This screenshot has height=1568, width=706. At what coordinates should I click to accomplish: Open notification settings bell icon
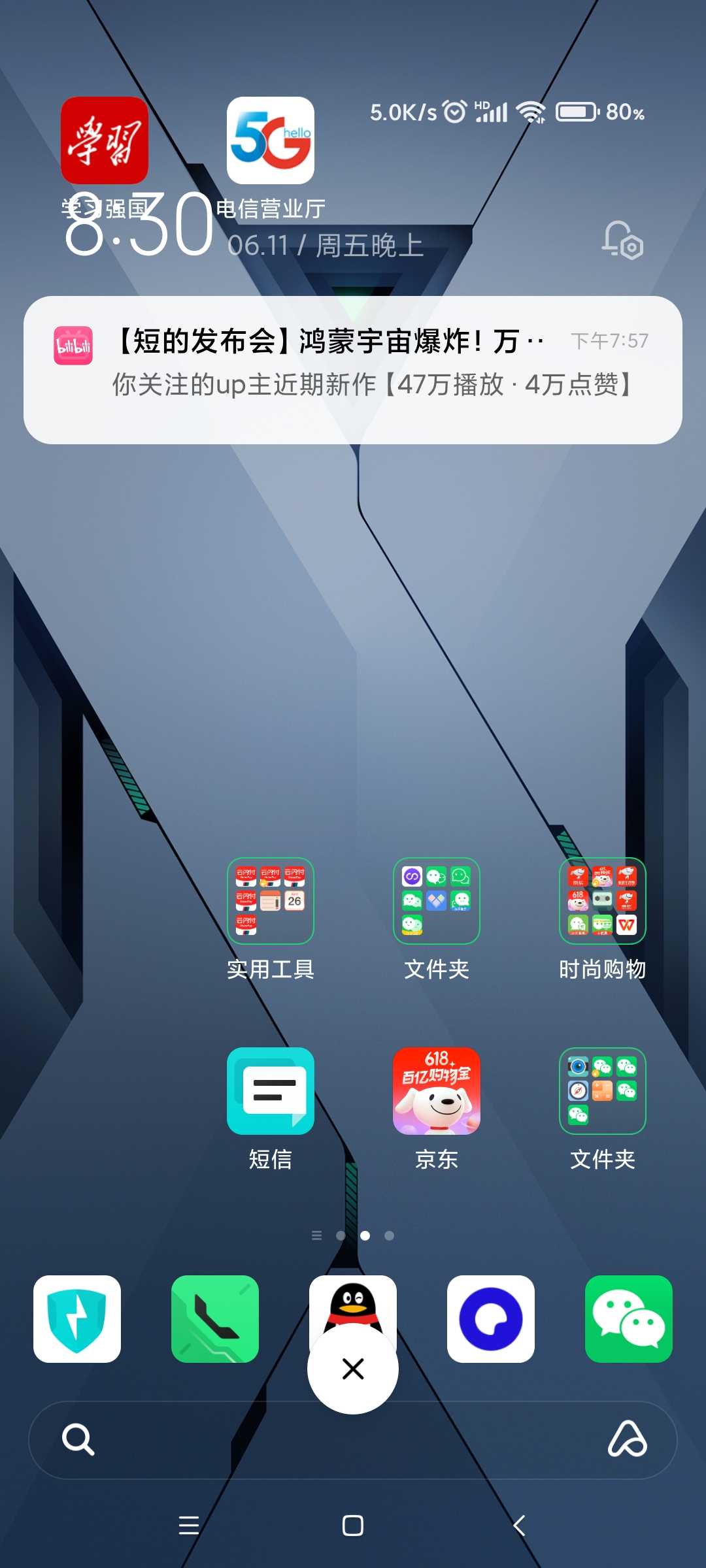(622, 240)
